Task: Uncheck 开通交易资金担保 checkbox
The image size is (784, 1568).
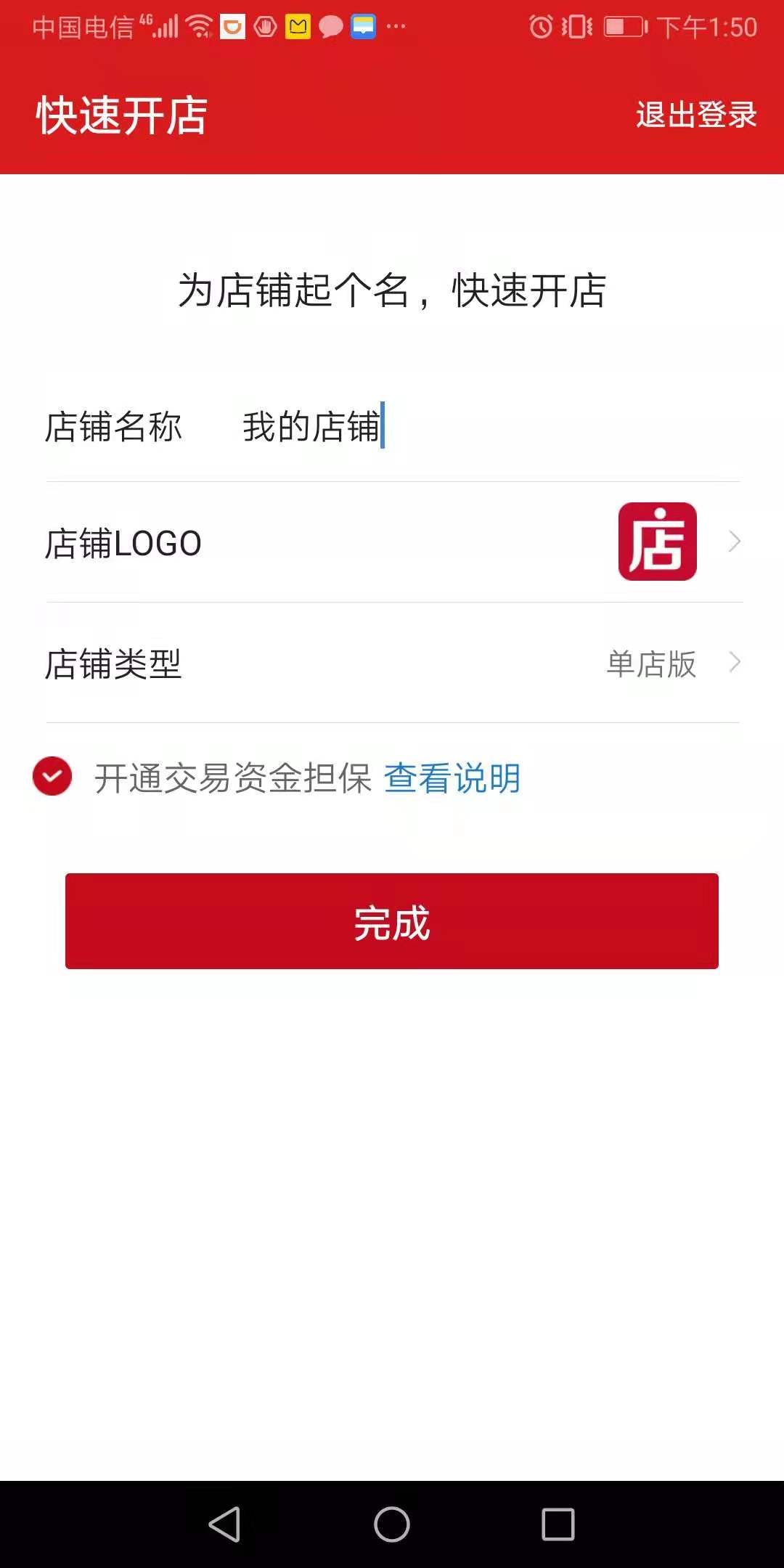Action: coord(52,776)
